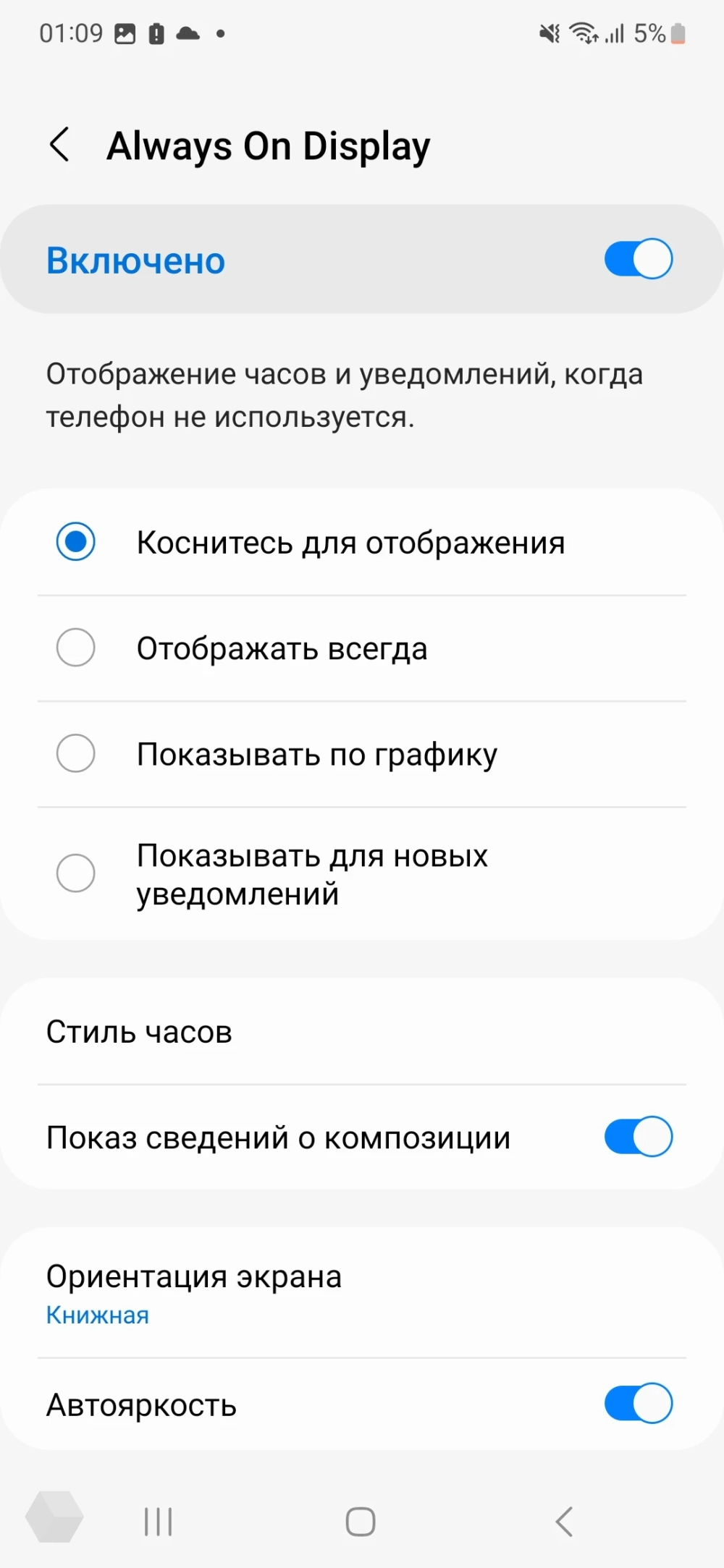The width and height of the screenshot is (724, 1568).
Task: Turn off the Включено master switch
Action: (638, 259)
